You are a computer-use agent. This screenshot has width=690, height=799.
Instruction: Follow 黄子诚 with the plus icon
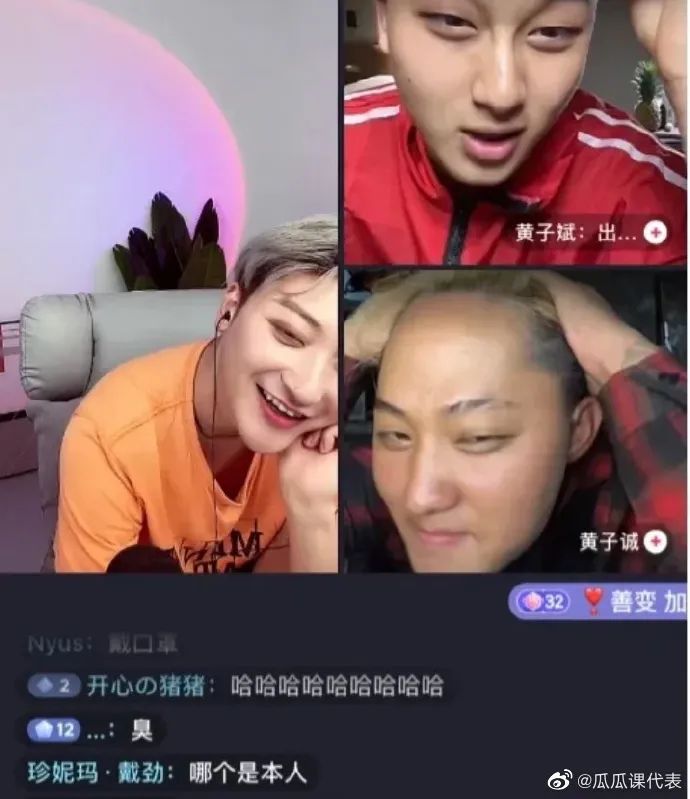pyautogui.click(x=655, y=541)
